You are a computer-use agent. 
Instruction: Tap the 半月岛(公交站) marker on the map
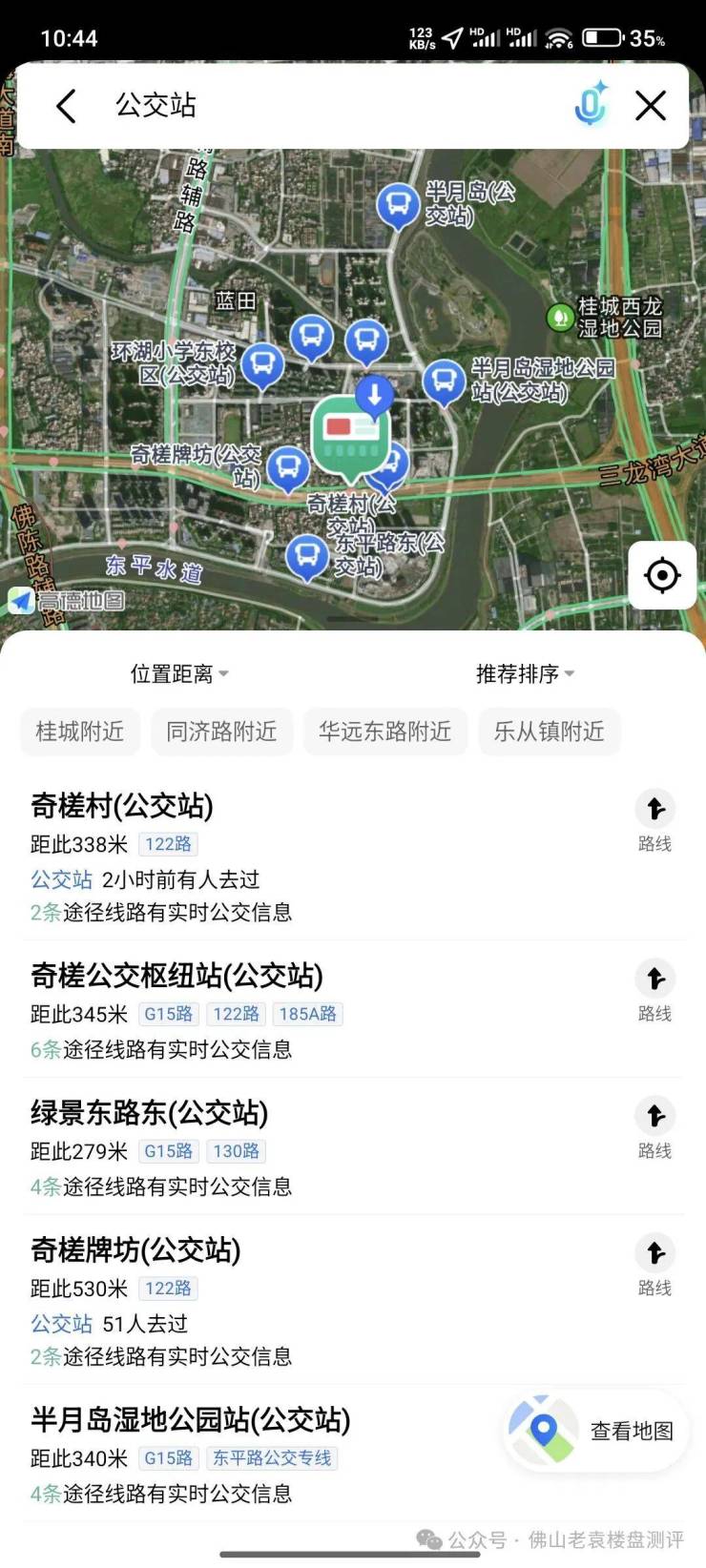398,205
